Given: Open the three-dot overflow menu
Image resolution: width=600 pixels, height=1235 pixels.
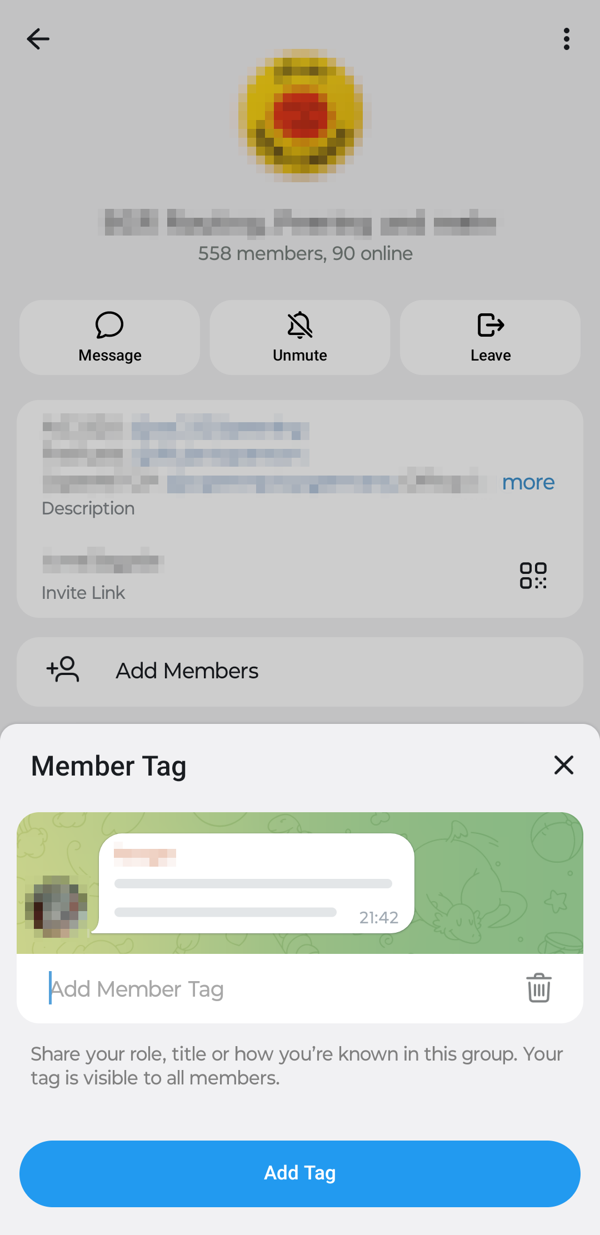Looking at the screenshot, I should click(566, 39).
